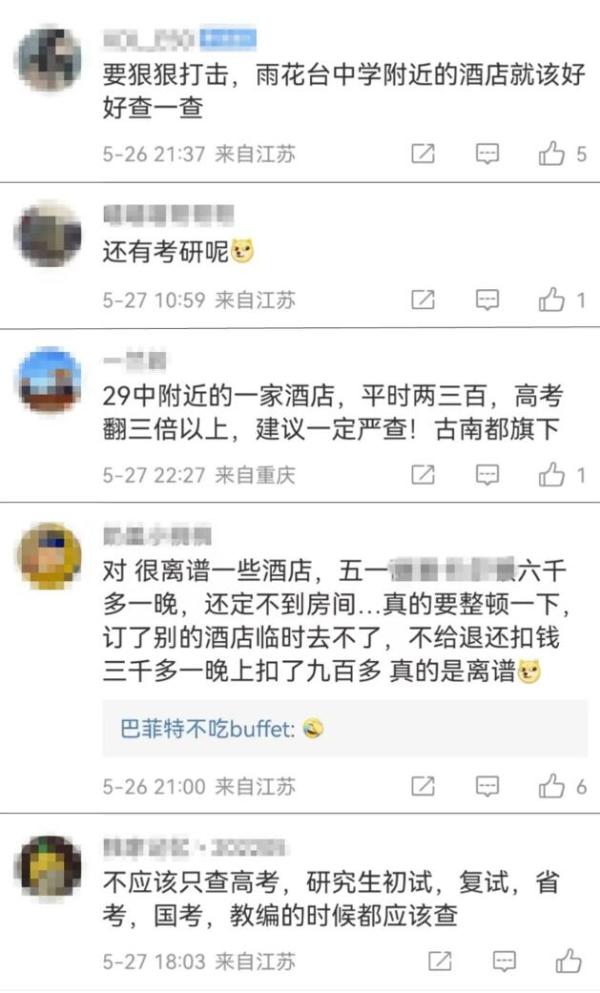
Task: Open the avatar of the 还有考研呢 commenter
Action: (50, 234)
